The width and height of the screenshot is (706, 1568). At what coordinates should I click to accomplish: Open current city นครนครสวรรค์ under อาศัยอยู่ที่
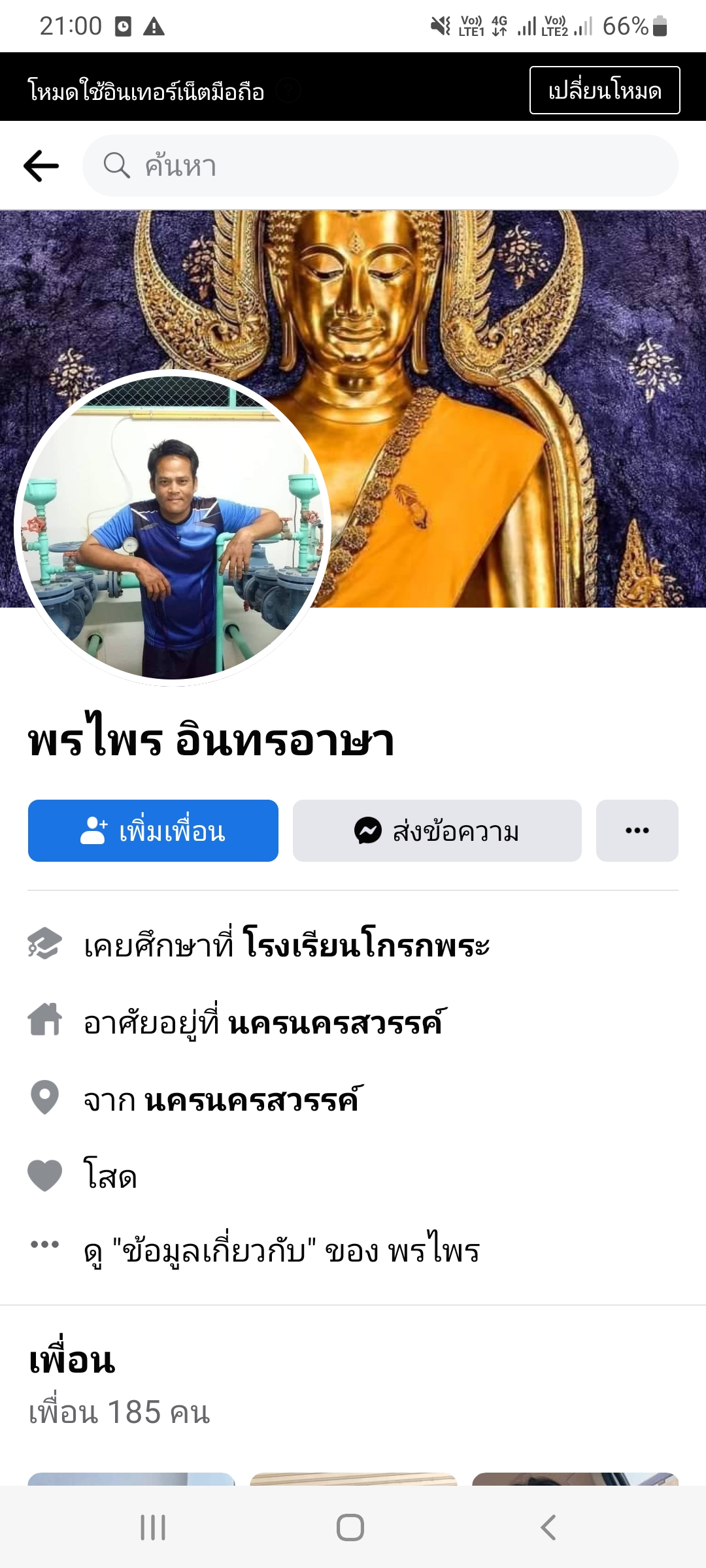[337, 1022]
